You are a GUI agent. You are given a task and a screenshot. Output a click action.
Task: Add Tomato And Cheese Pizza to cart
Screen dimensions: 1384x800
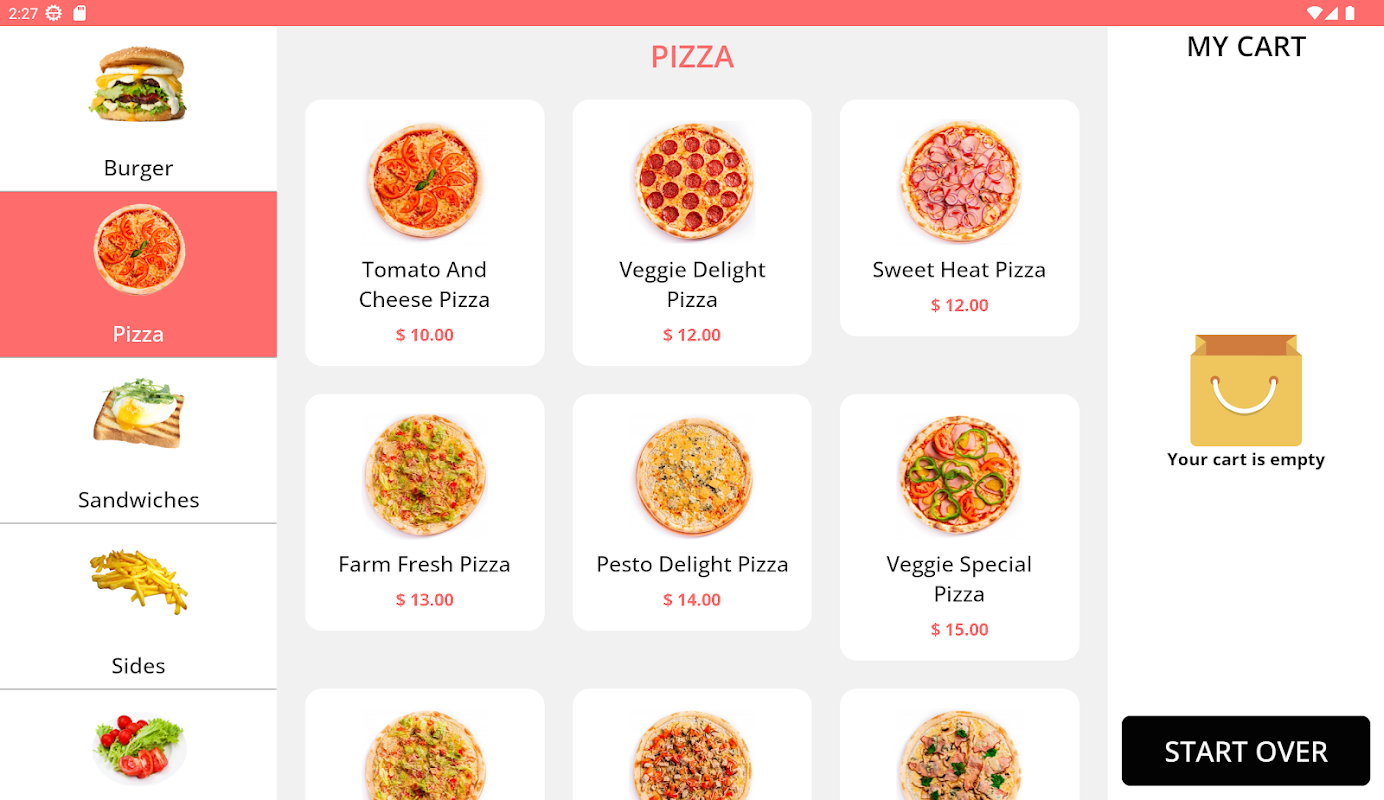(424, 232)
